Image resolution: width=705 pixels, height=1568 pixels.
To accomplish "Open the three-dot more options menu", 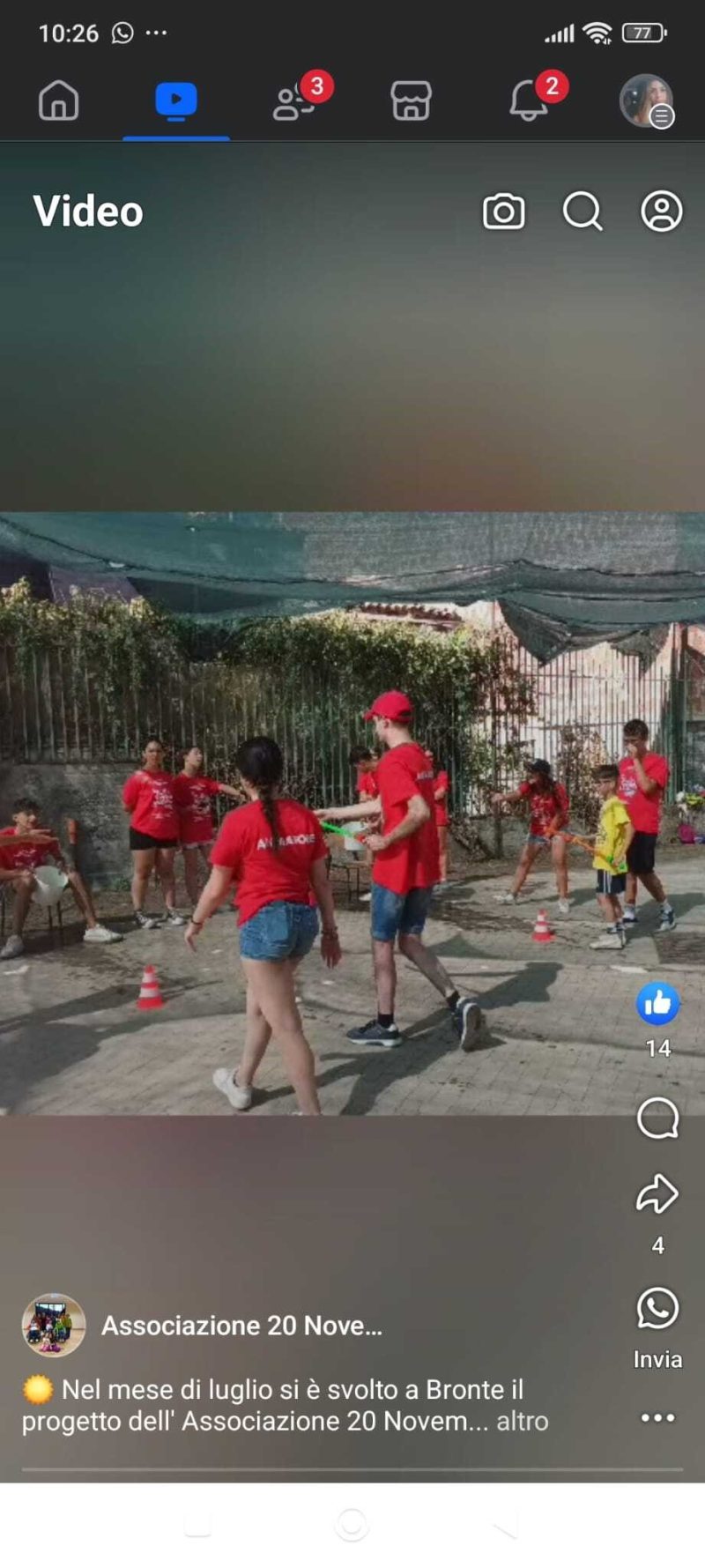I will click(657, 1418).
